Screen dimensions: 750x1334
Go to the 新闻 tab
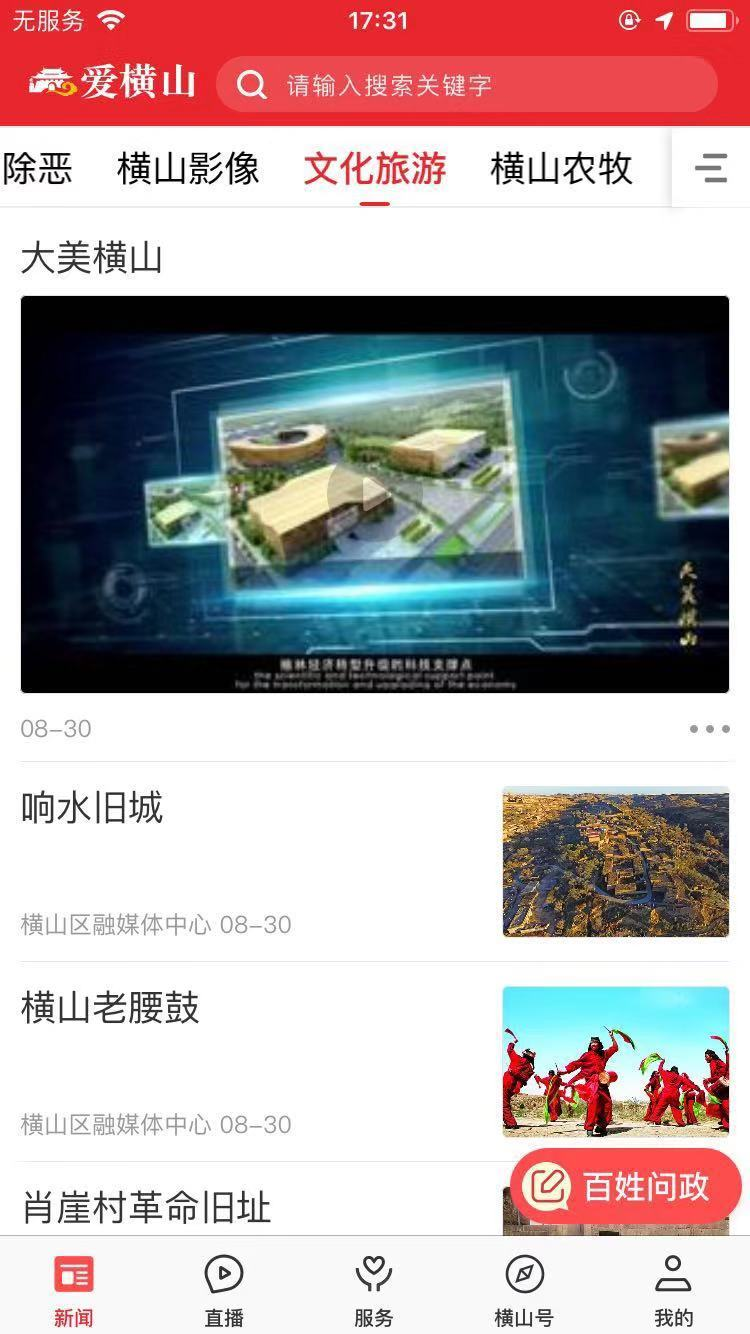tap(74, 1291)
